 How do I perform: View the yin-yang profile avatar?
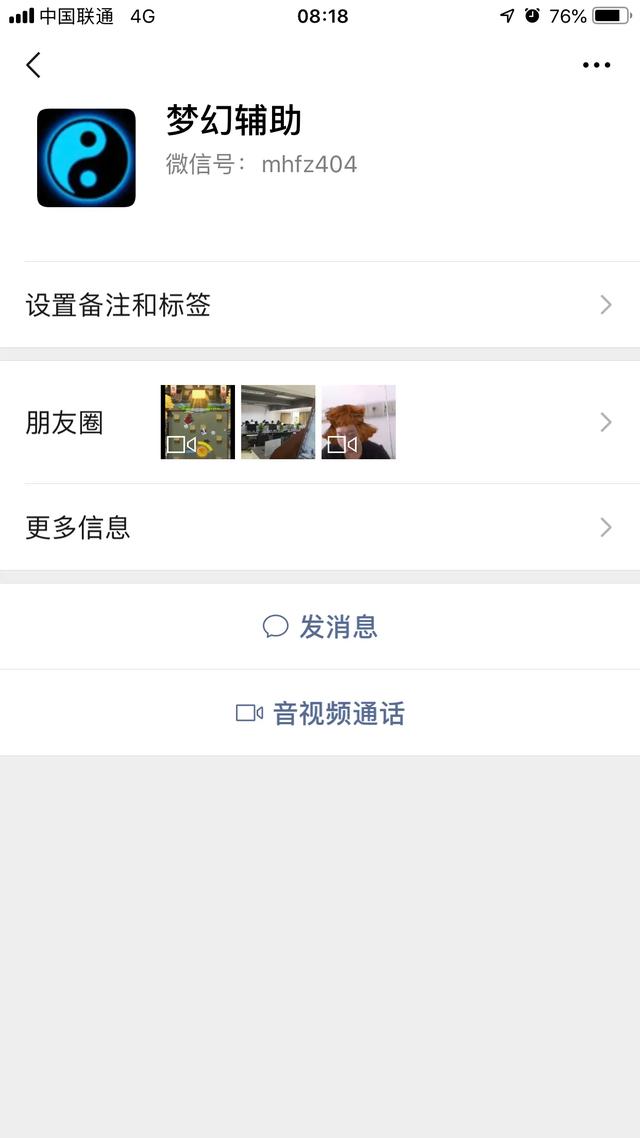(x=86, y=158)
